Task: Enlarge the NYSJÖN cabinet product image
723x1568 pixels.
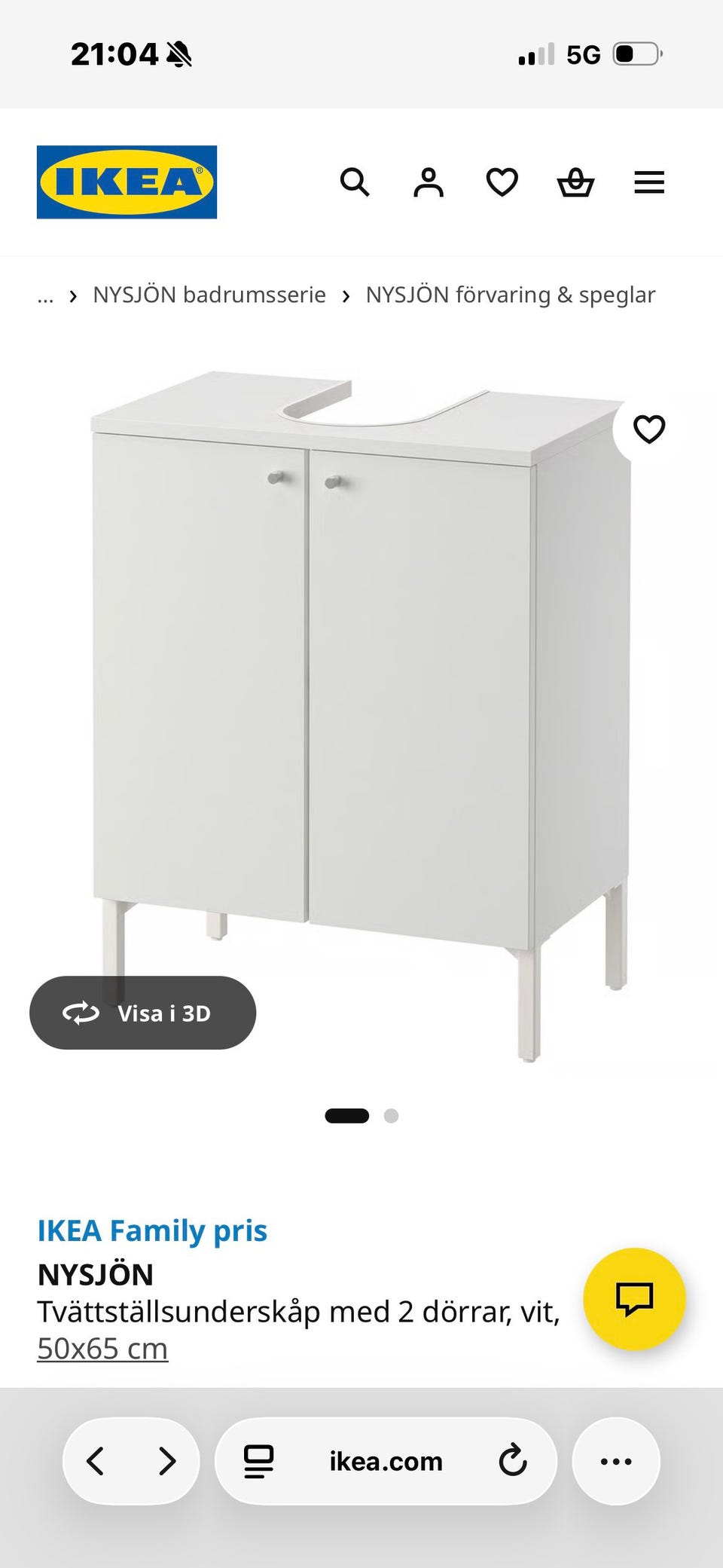Action: click(x=361, y=678)
